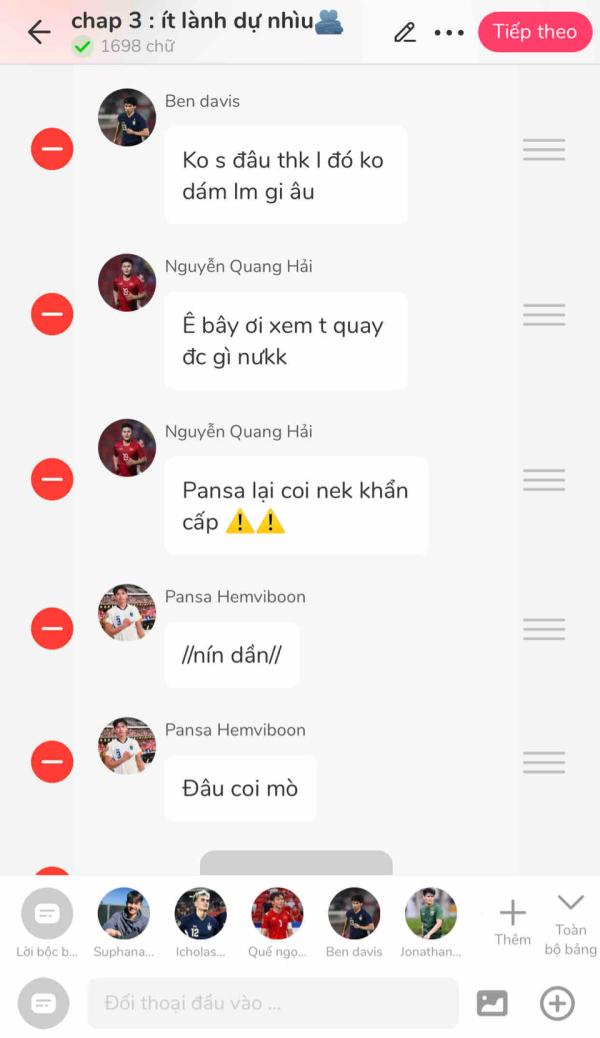600x1038 pixels.
Task: Expand the Toàn bộ bảng panel
Action: coord(570,920)
